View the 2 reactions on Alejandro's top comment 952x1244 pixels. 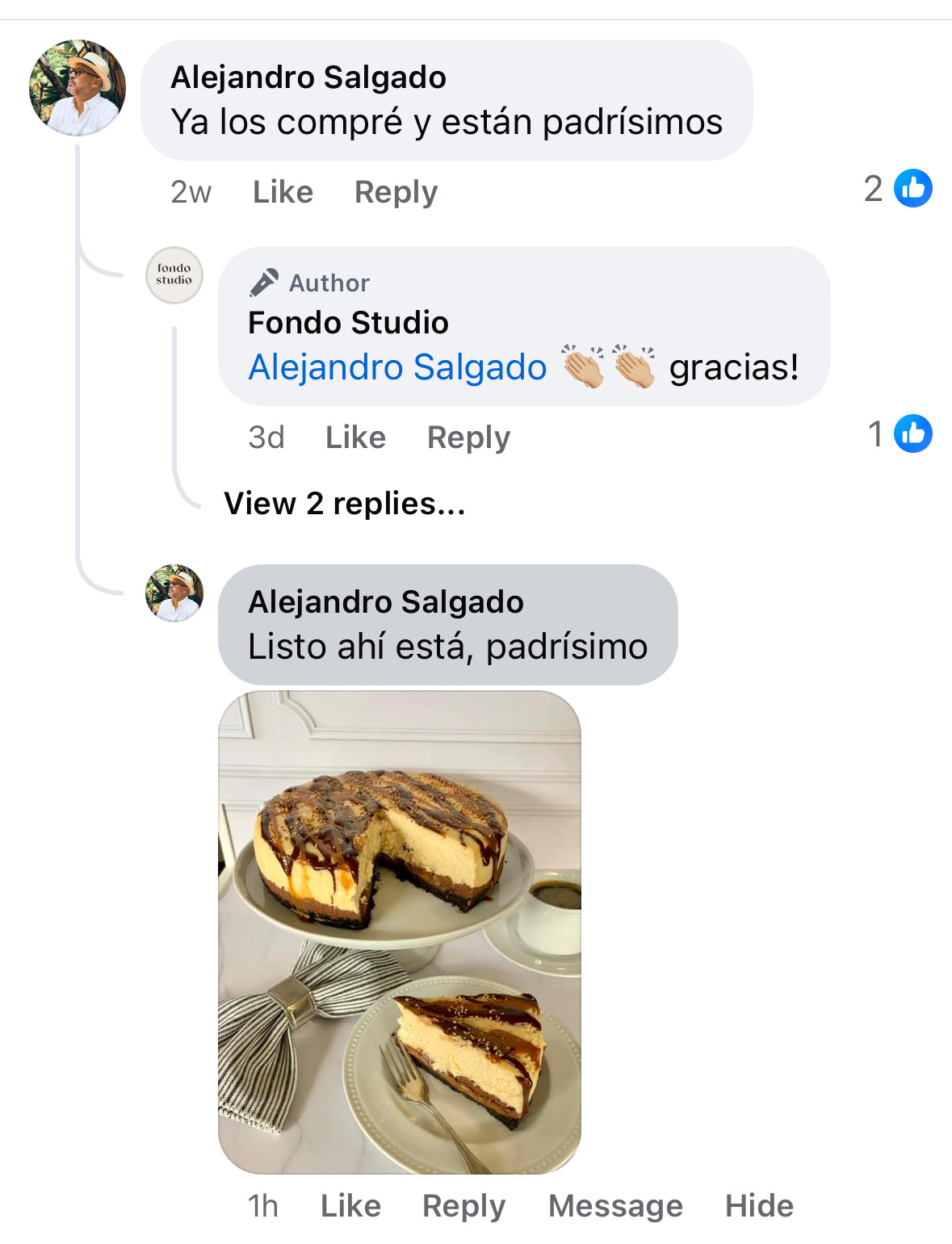(898, 189)
